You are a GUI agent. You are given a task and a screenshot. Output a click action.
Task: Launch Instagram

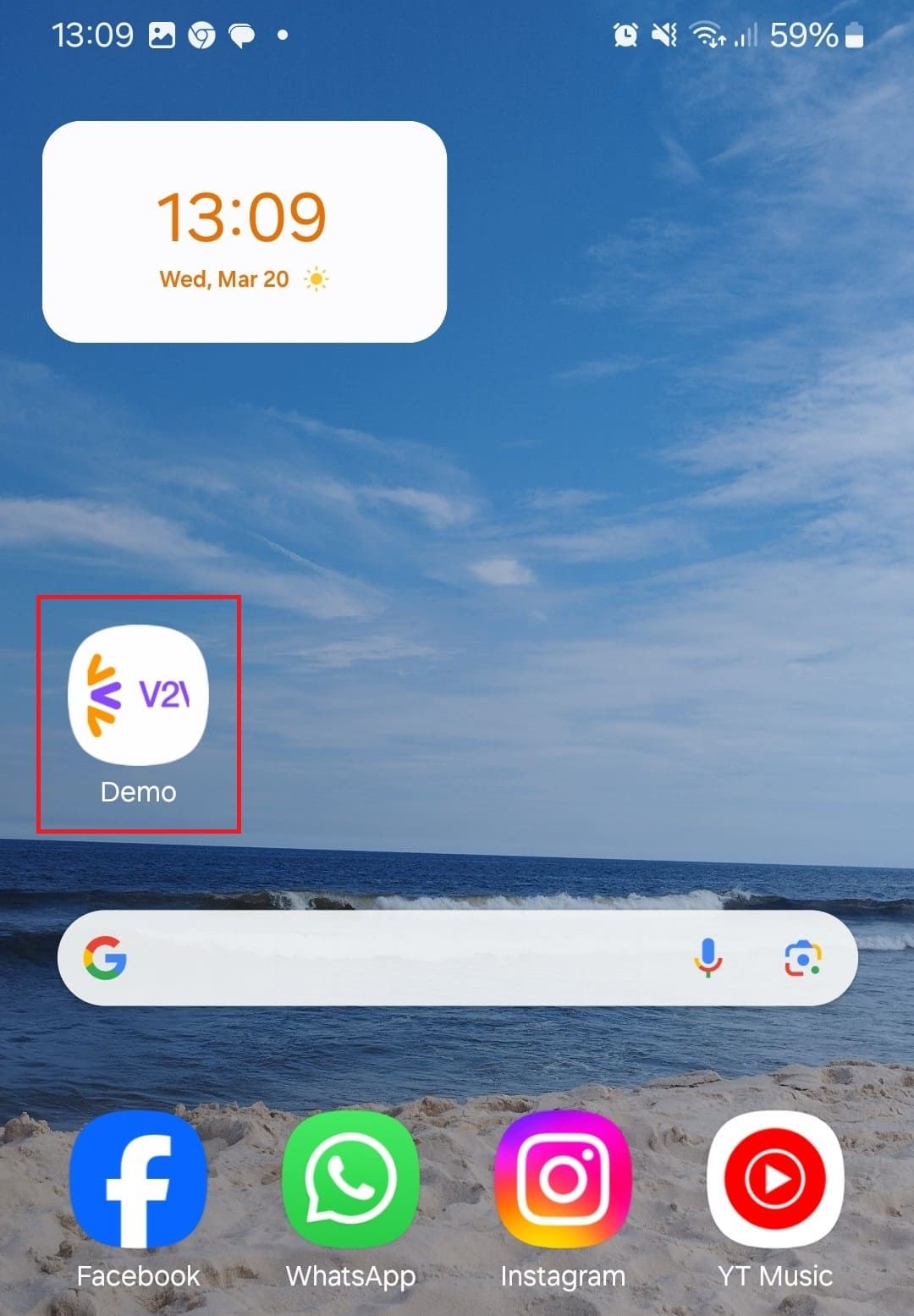563,1179
